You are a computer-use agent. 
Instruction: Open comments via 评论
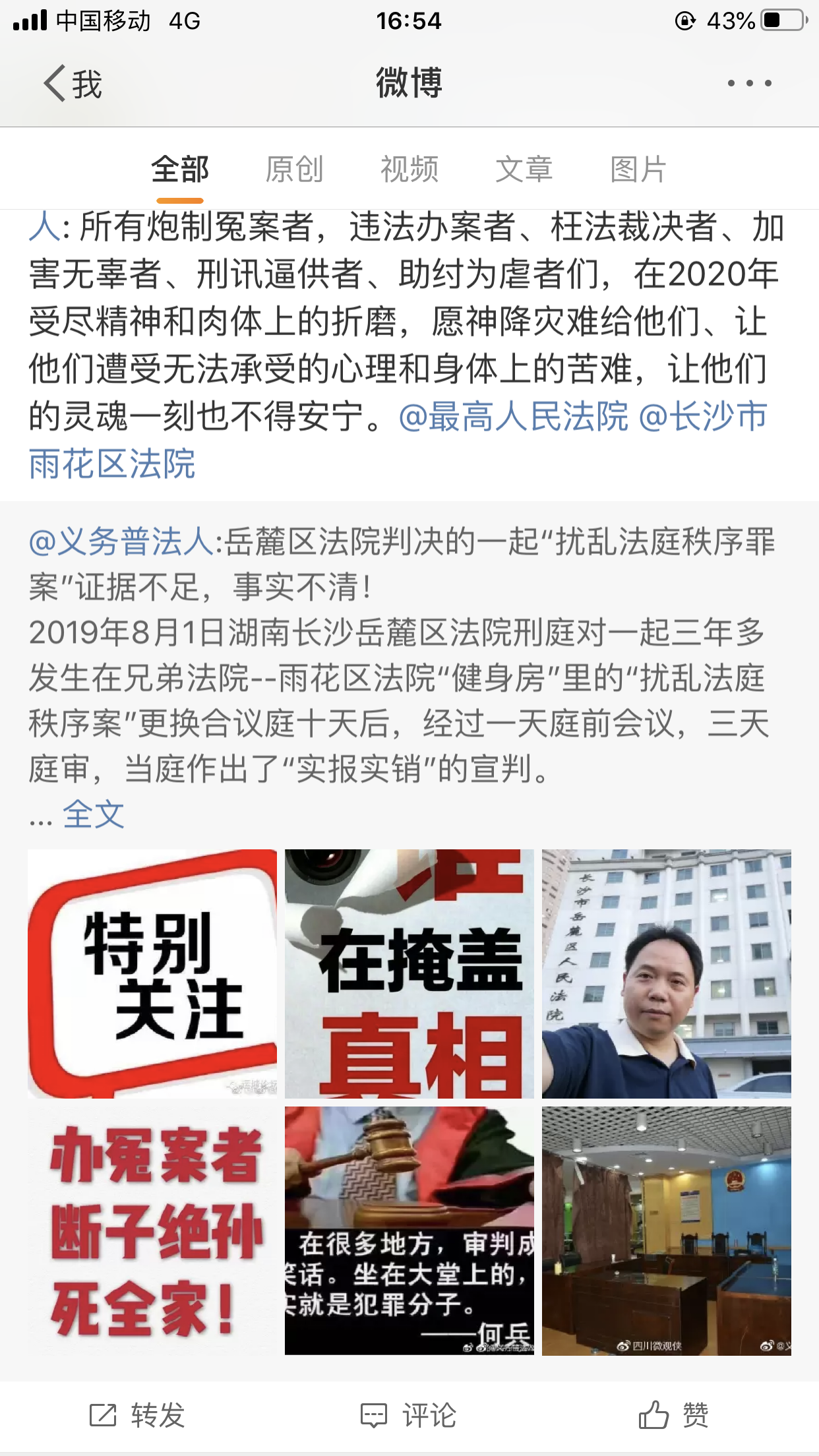(x=409, y=1415)
